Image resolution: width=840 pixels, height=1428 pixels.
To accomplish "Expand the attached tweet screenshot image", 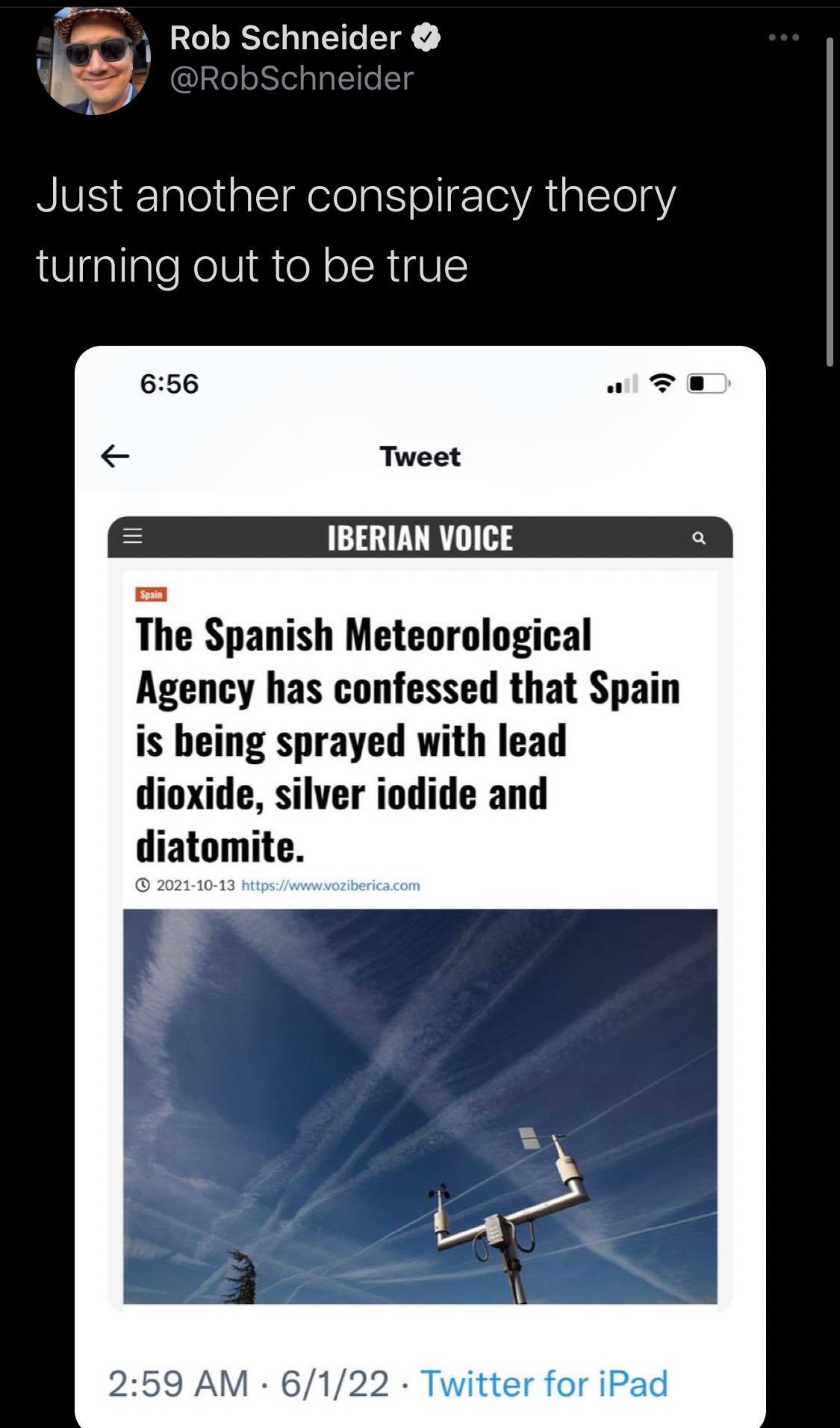I will pyautogui.click(x=420, y=887).
